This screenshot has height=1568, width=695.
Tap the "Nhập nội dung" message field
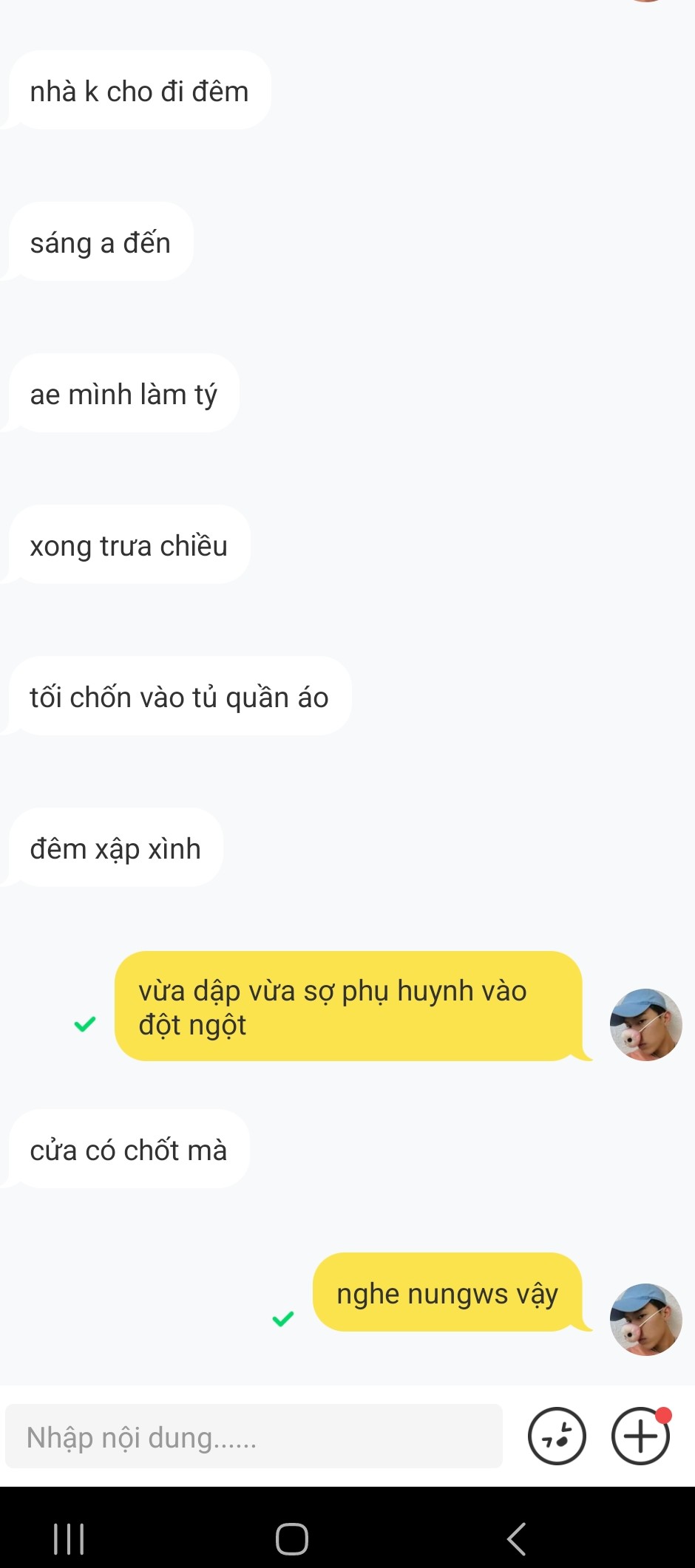tap(253, 1437)
